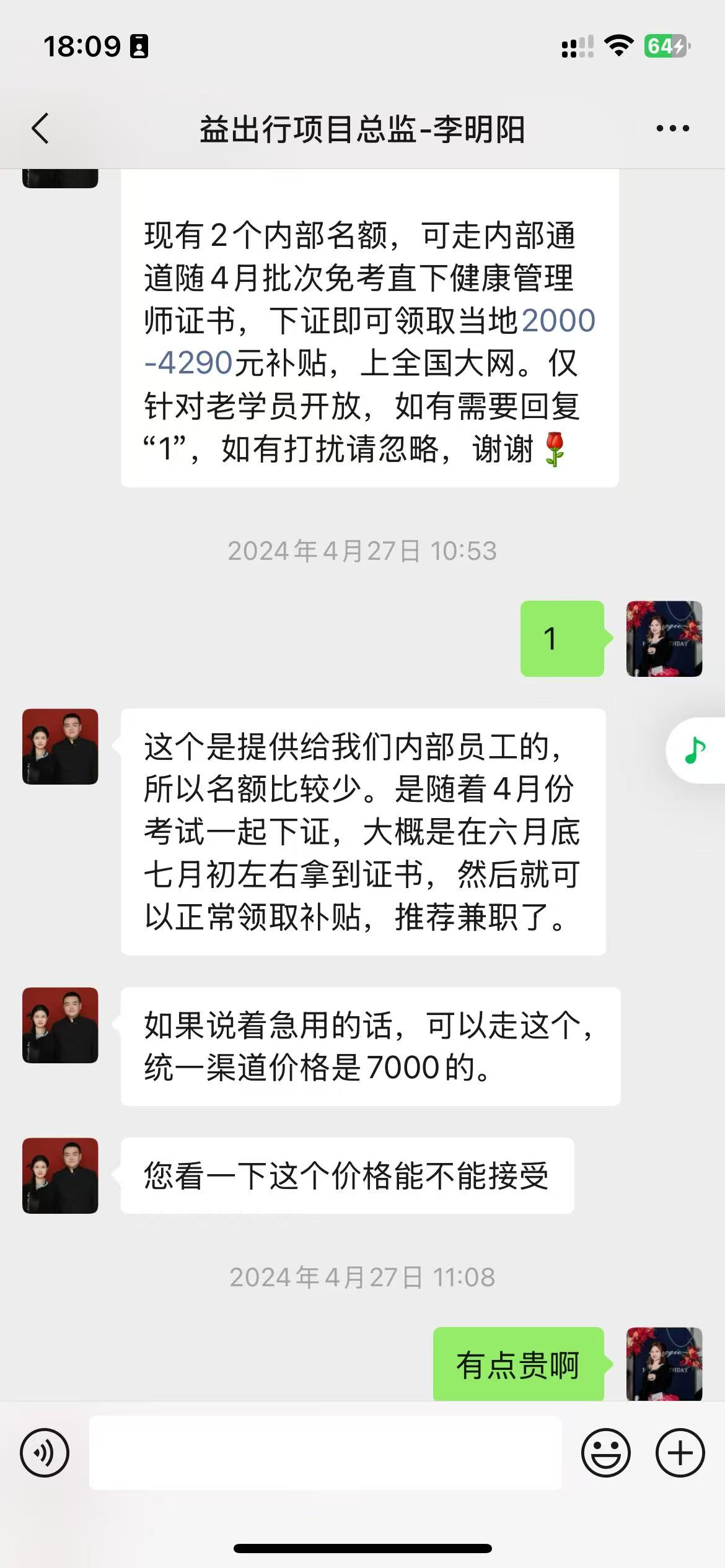Open the floating music note widget
The height and width of the screenshot is (1568, 725).
click(x=695, y=751)
